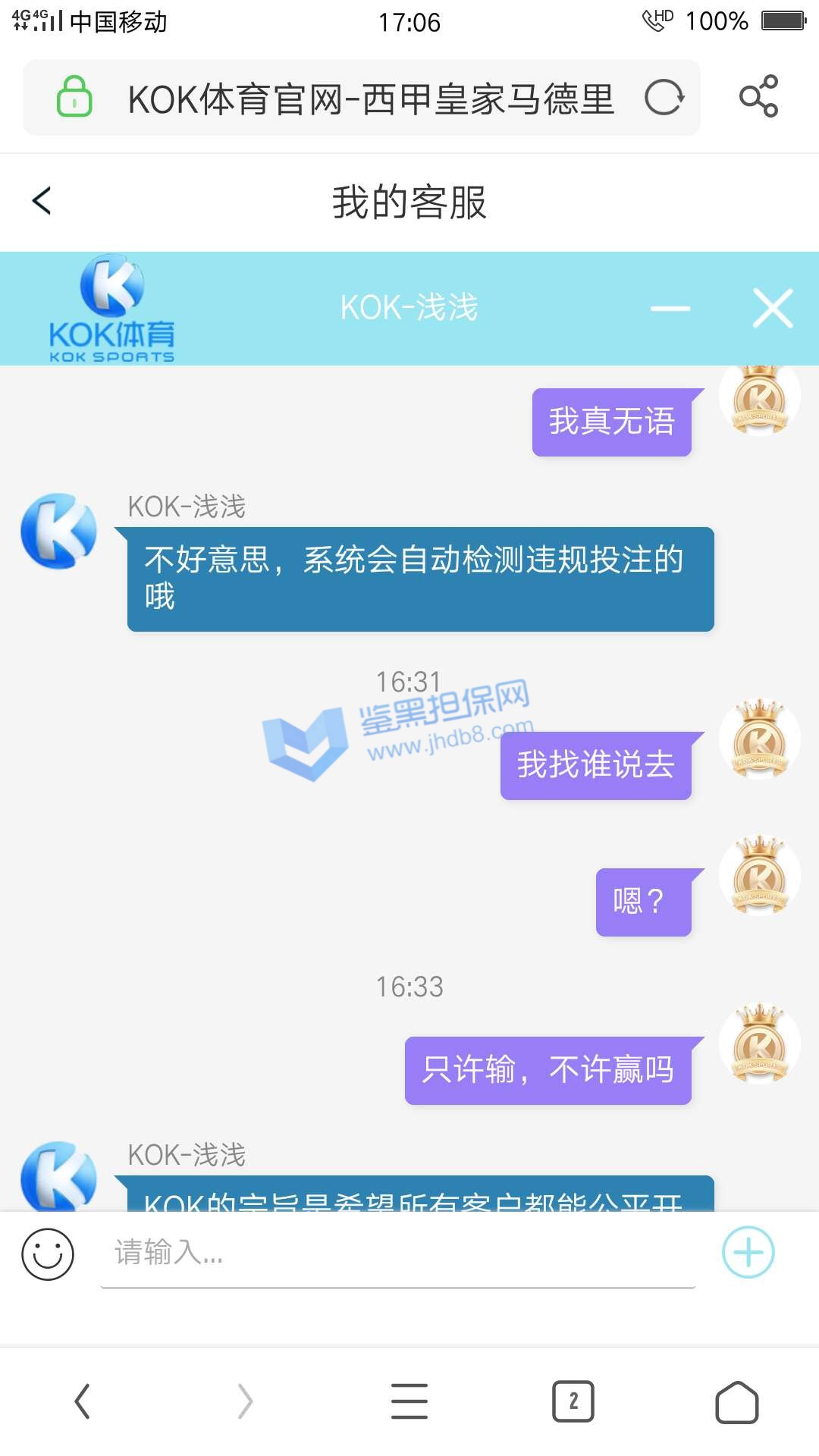This screenshot has height=1456, width=819.
Task: Tap the address bar showing KOK体育官网
Action: tap(370, 99)
